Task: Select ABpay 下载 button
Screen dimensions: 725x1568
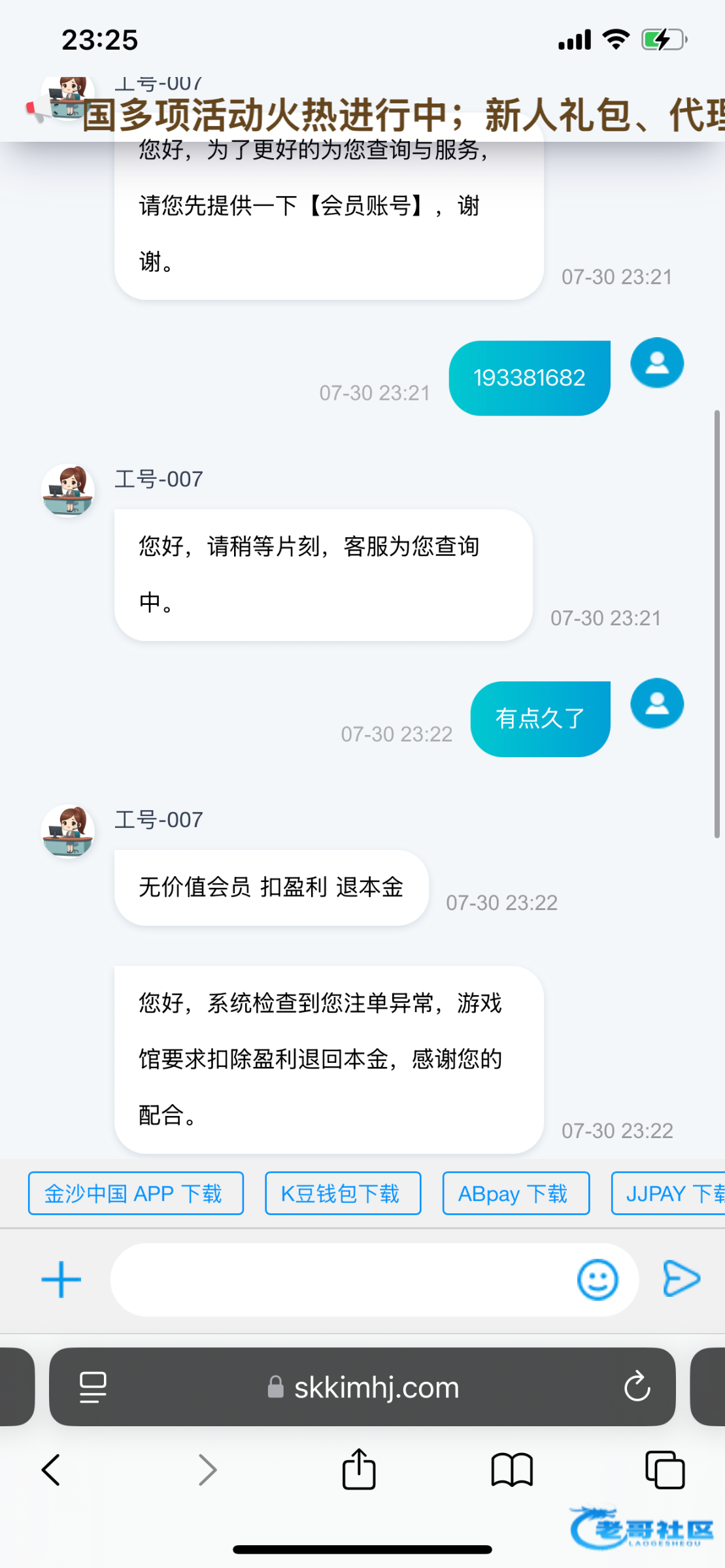Action: pos(515,1194)
